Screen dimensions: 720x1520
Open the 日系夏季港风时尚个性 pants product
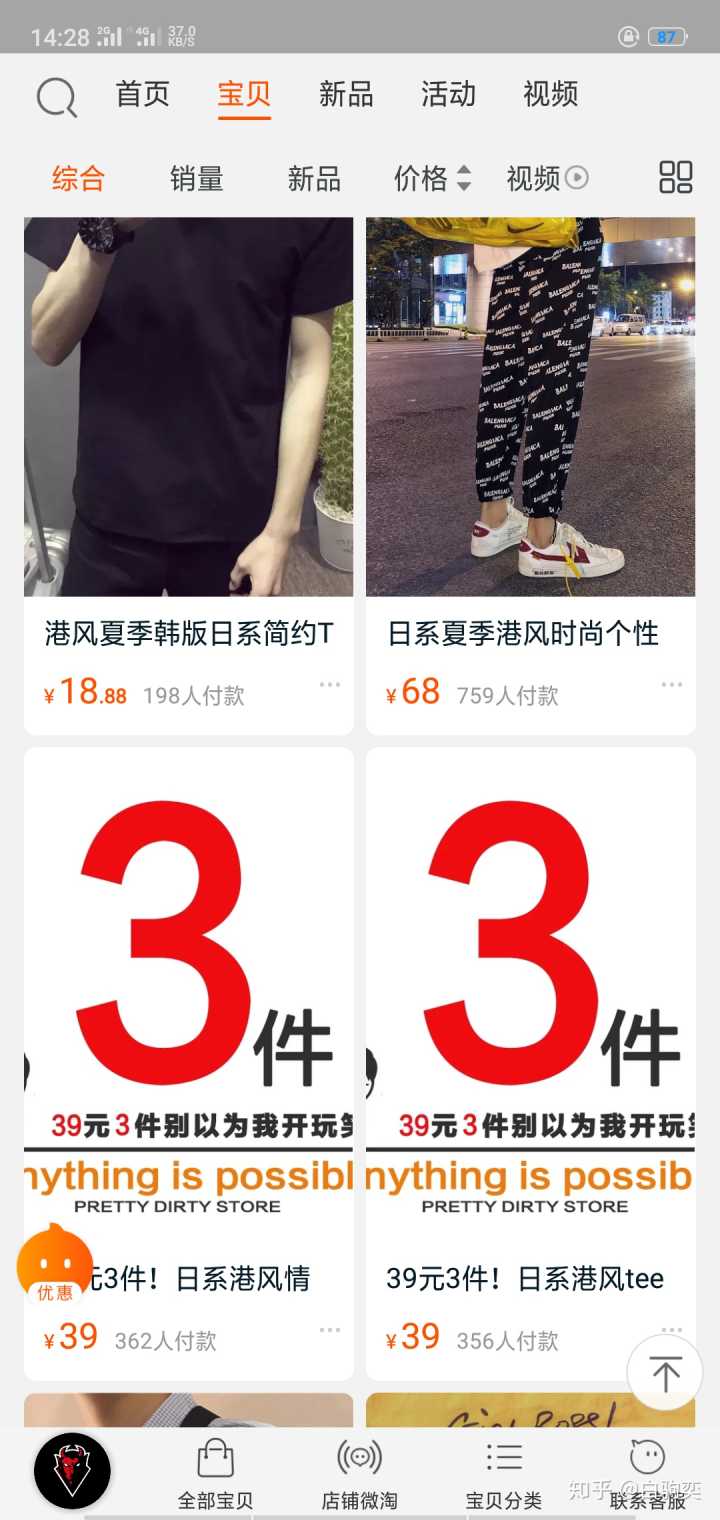(530, 420)
